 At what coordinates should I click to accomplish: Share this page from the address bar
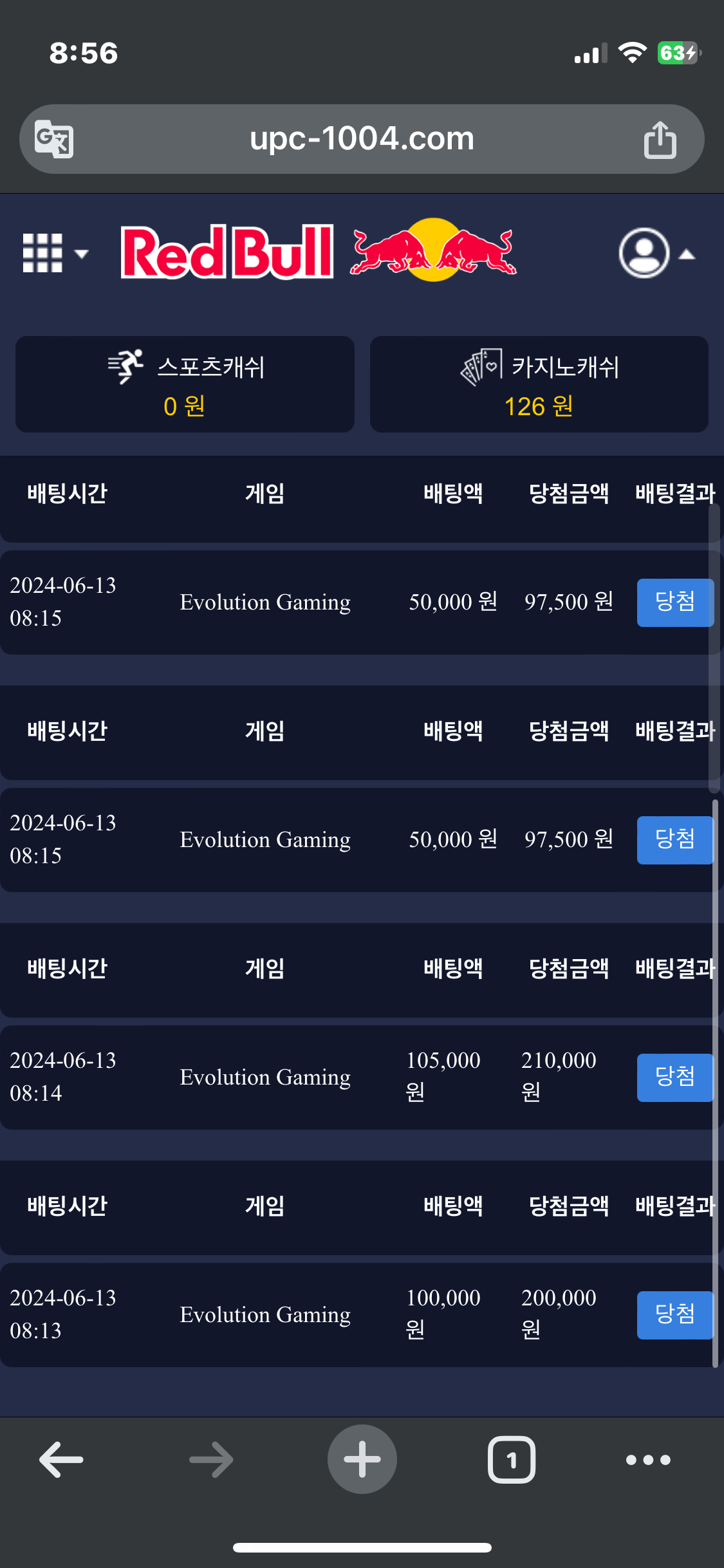(660, 139)
